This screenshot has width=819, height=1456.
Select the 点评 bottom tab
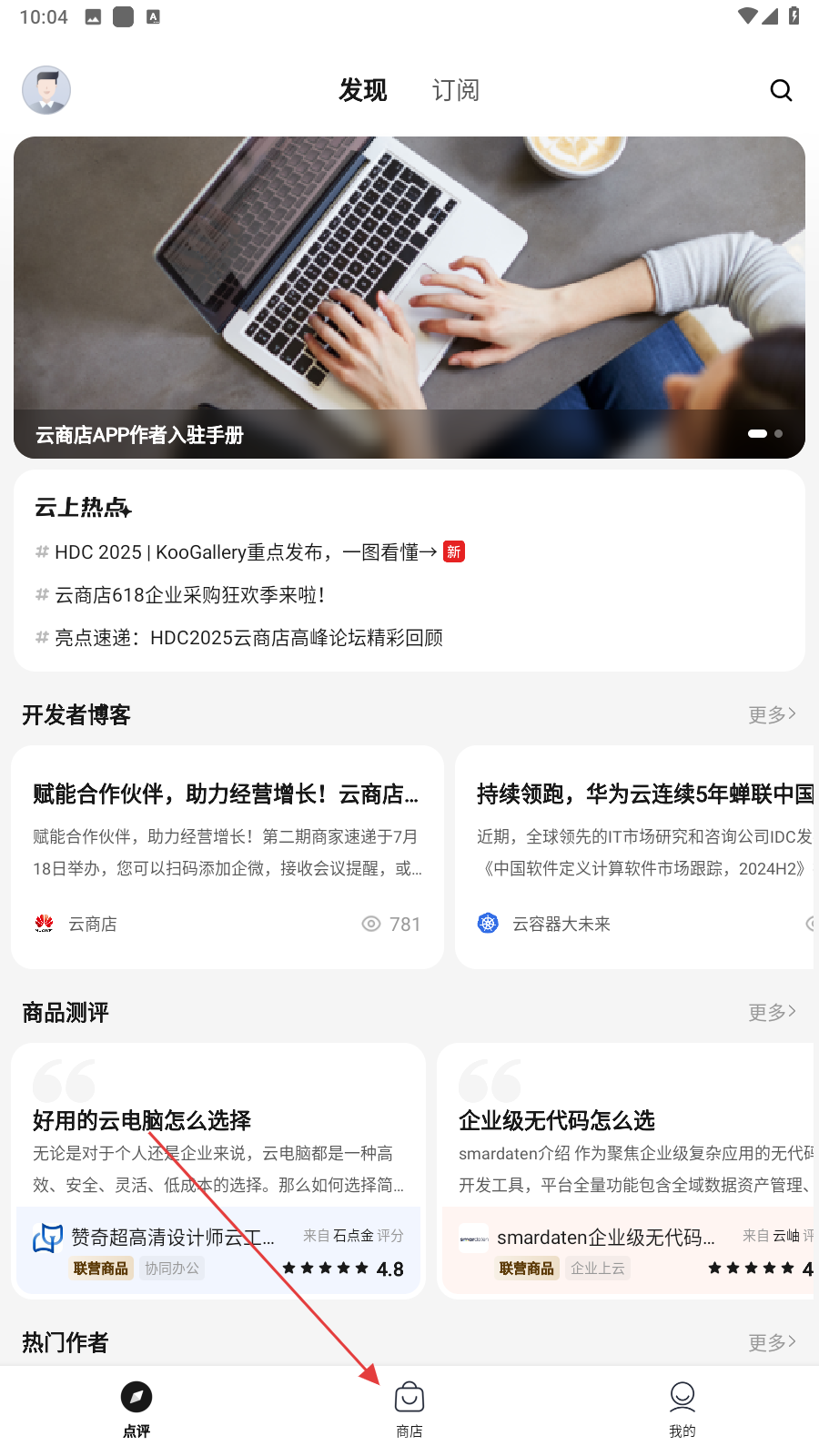click(136, 1409)
